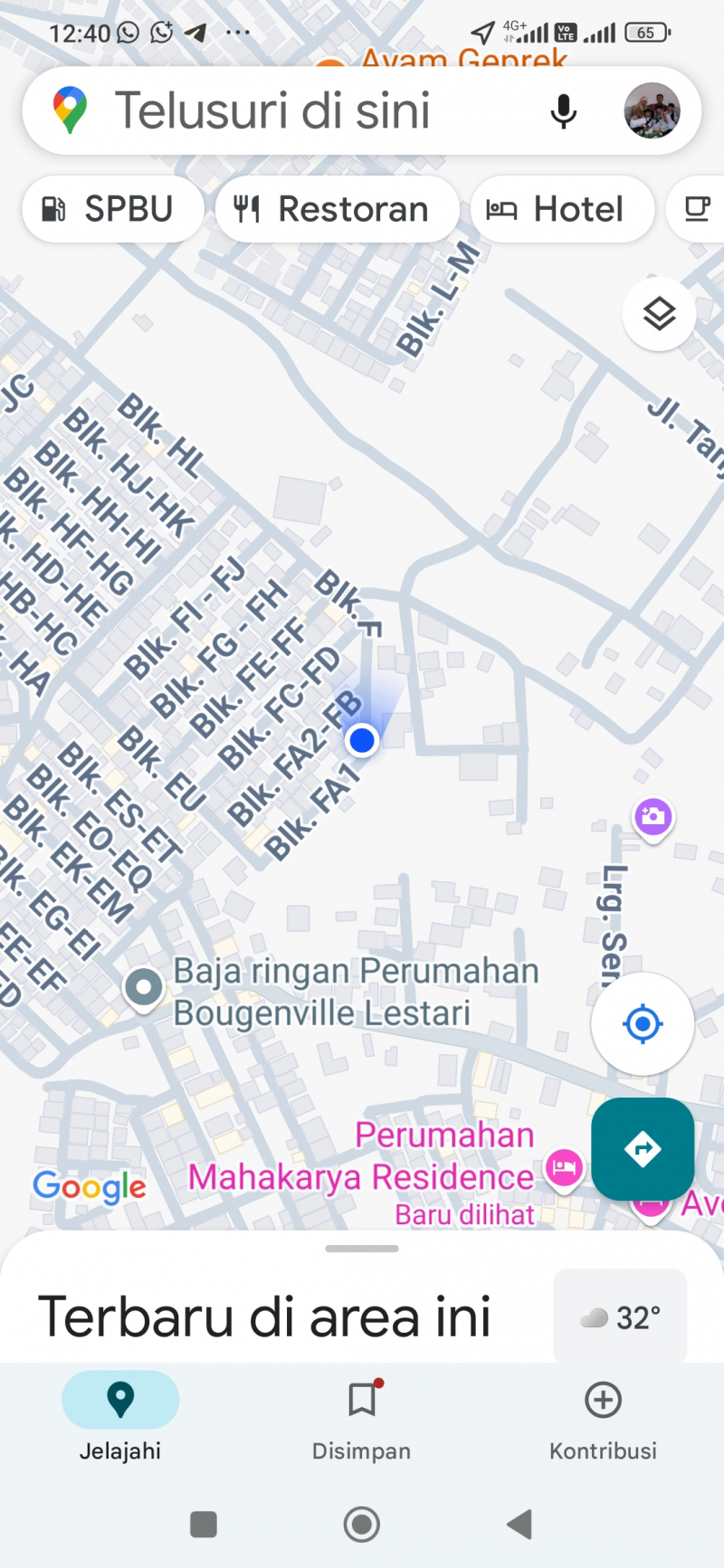Go to the Disimpan tab
This screenshot has width=724, height=1568.
[x=361, y=1416]
